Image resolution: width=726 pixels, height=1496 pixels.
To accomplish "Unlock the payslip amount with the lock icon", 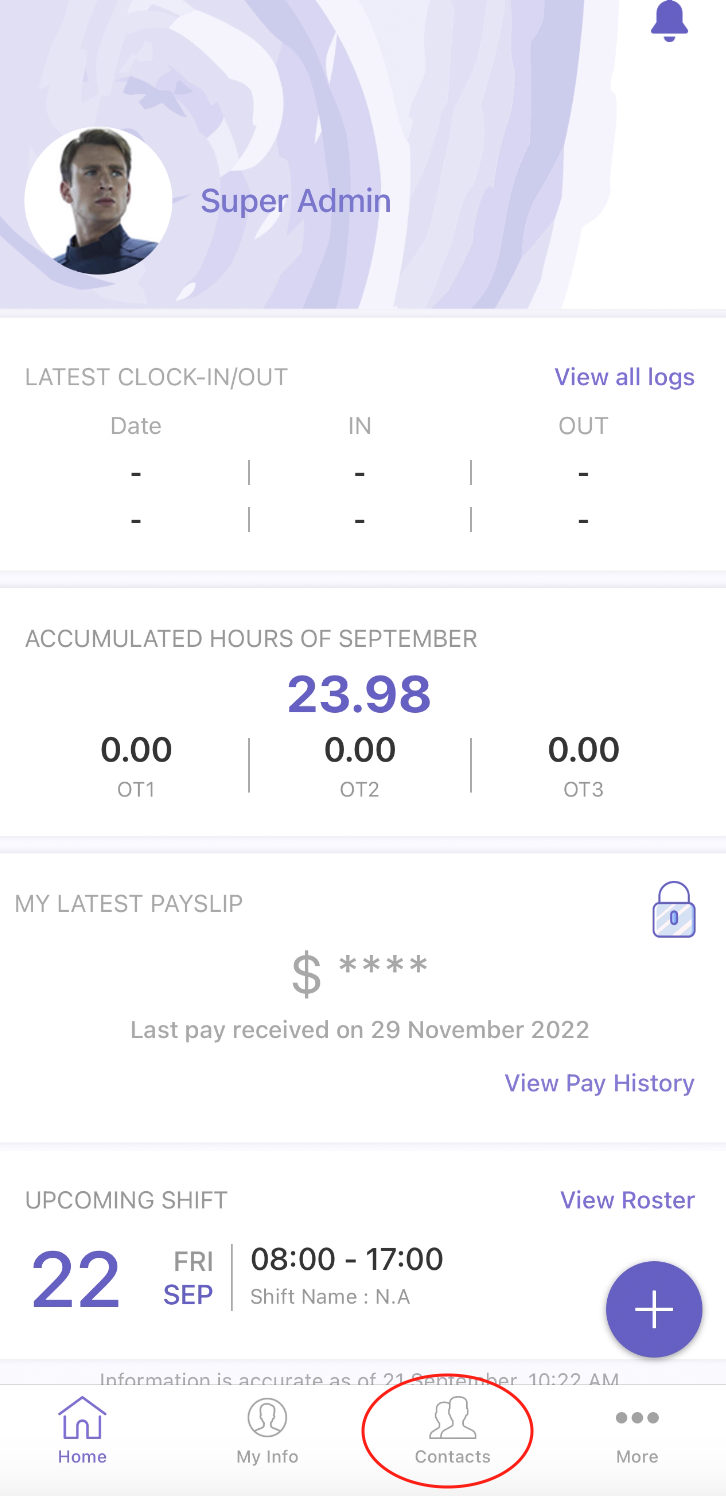I will 673,909.
